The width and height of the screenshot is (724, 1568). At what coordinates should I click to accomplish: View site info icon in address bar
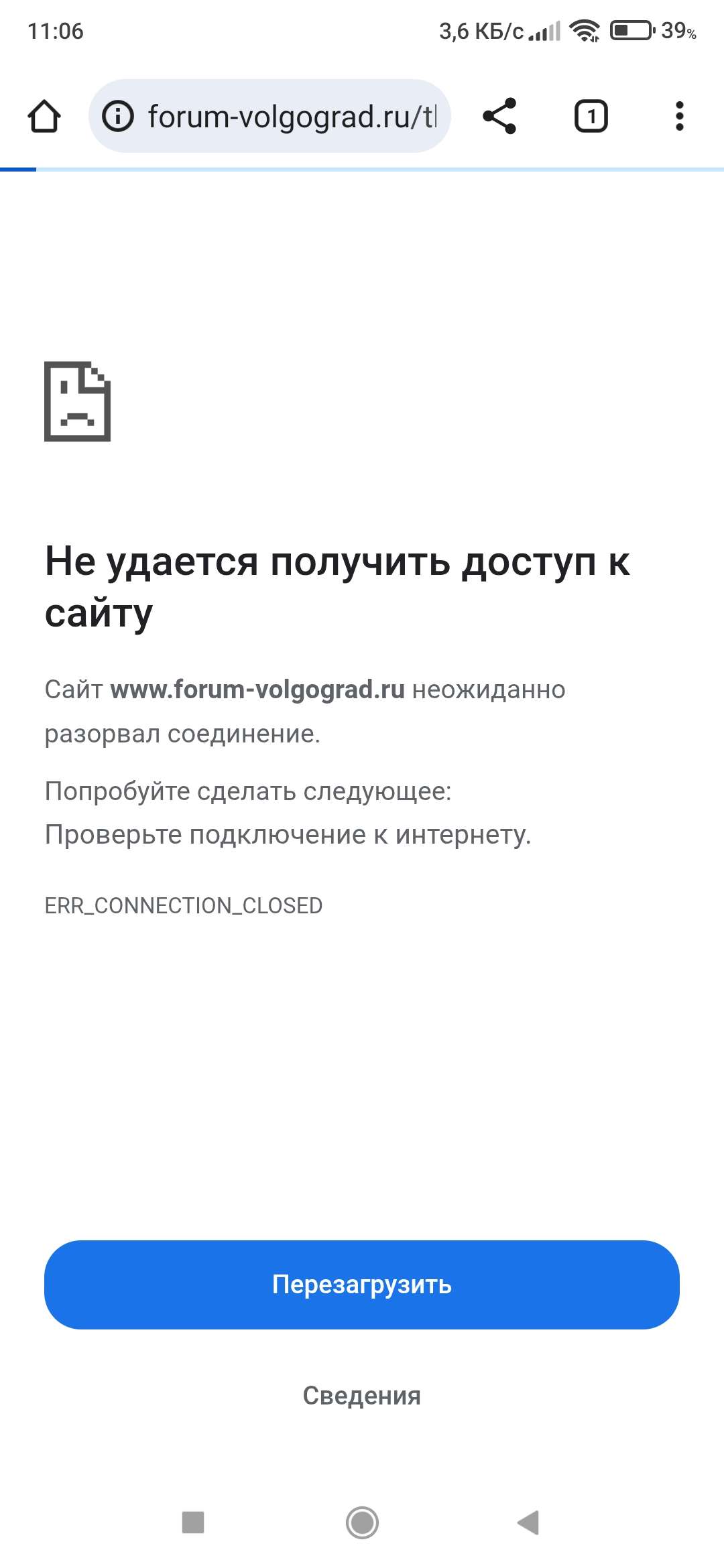point(117,116)
